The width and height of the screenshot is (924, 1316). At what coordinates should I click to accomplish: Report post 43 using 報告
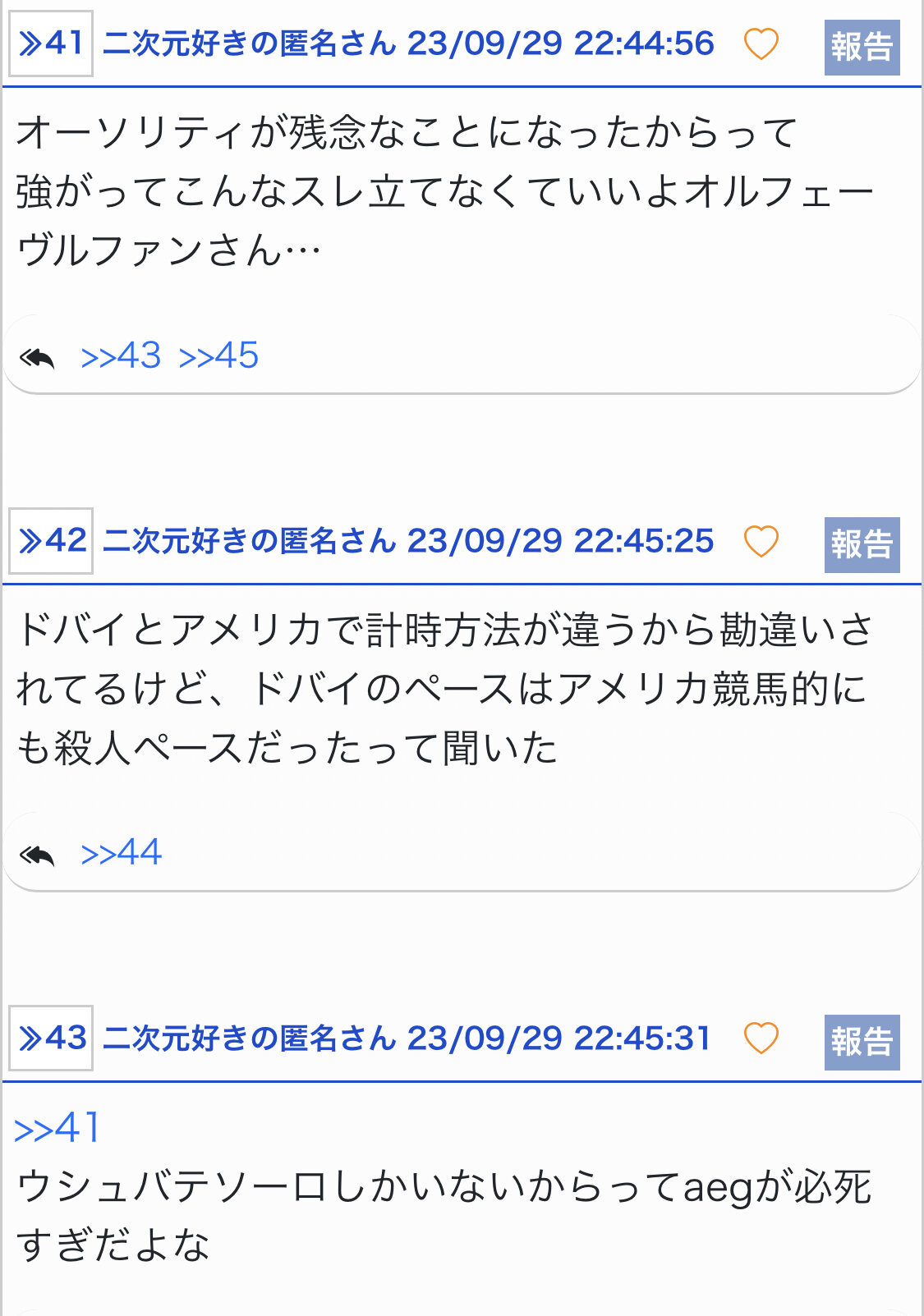pyautogui.click(x=862, y=1042)
